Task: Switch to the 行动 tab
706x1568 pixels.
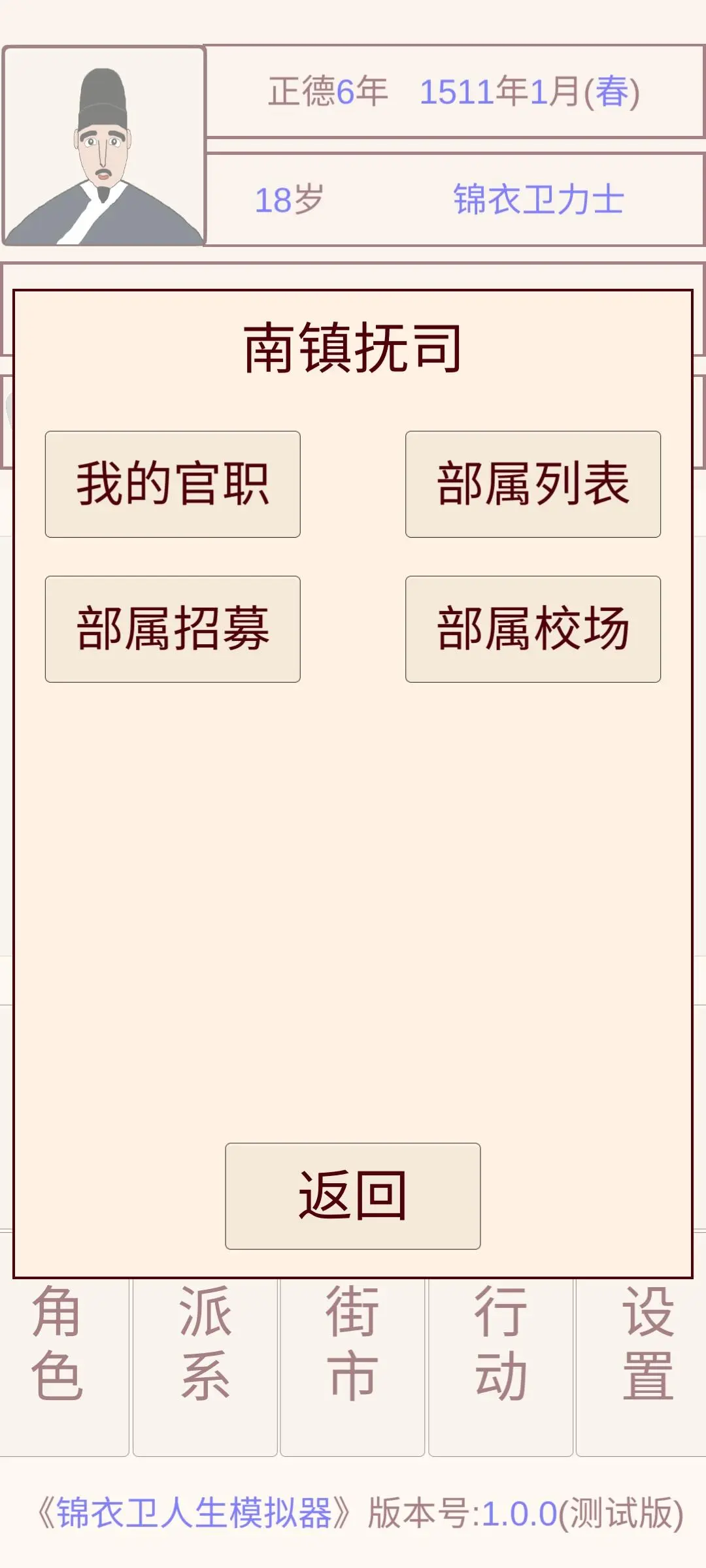Action: (x=501, y=1365)
